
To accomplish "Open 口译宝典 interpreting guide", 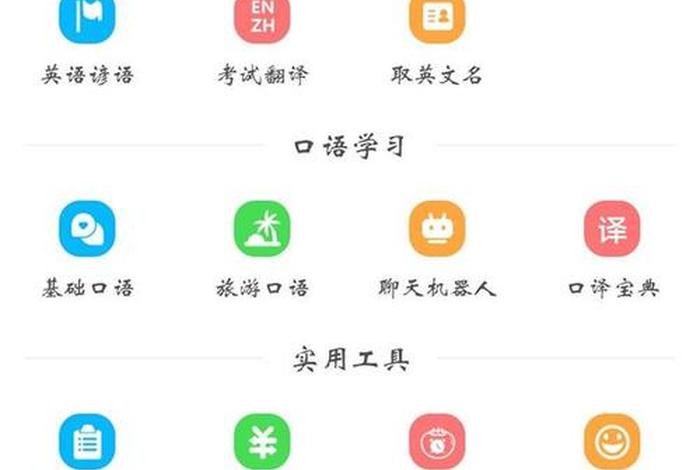I will pos(612,229).
